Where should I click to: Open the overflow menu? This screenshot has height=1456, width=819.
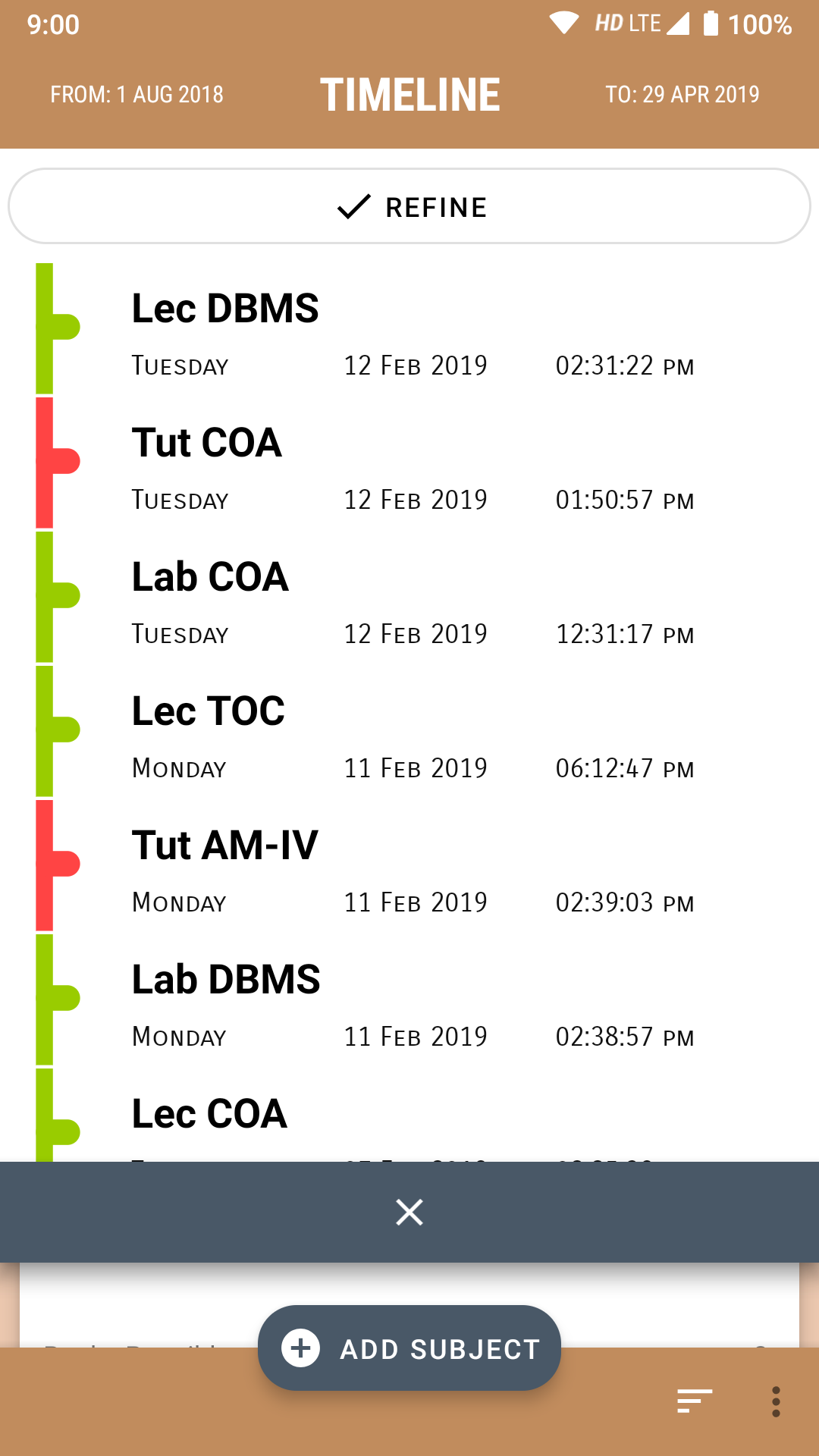776,1401
